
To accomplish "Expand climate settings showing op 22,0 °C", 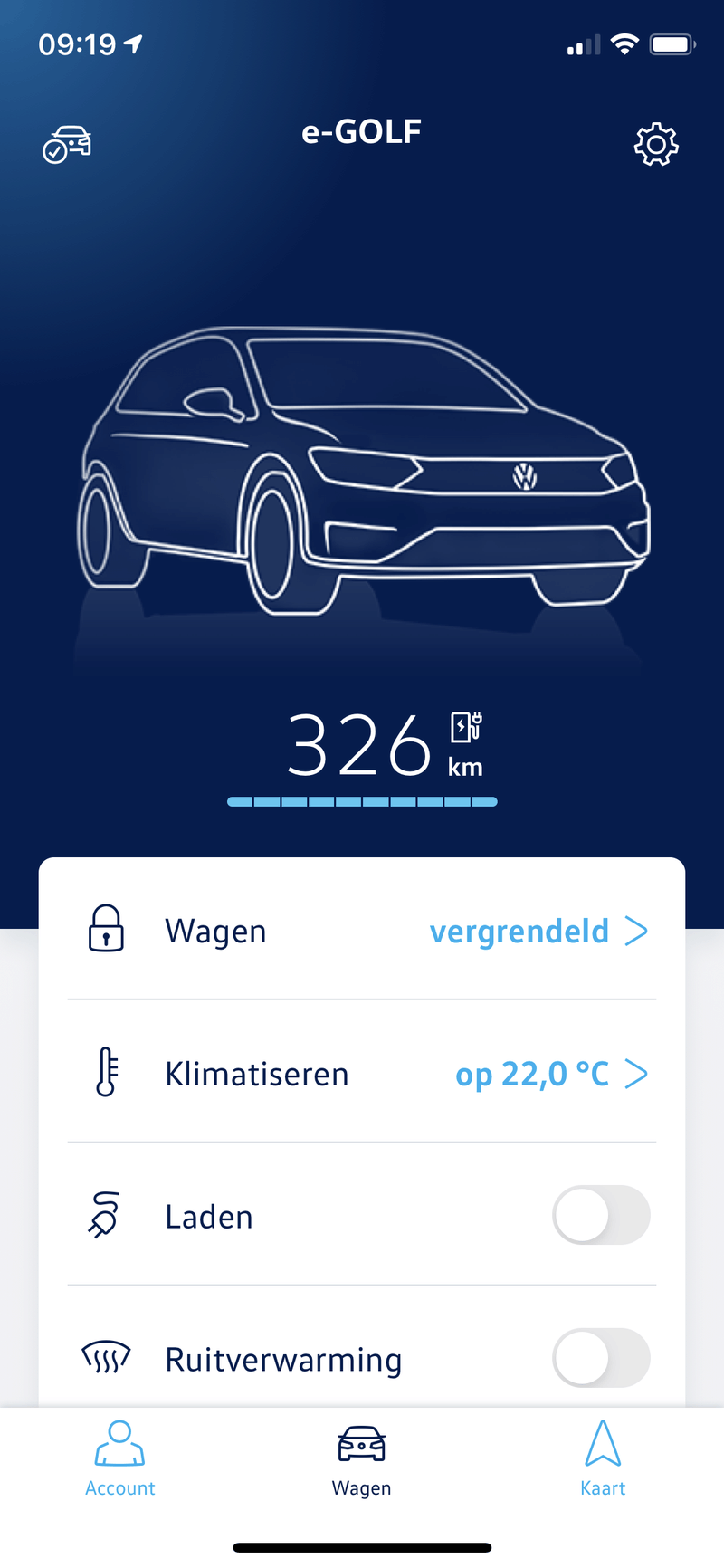I will coord(532,1074).
